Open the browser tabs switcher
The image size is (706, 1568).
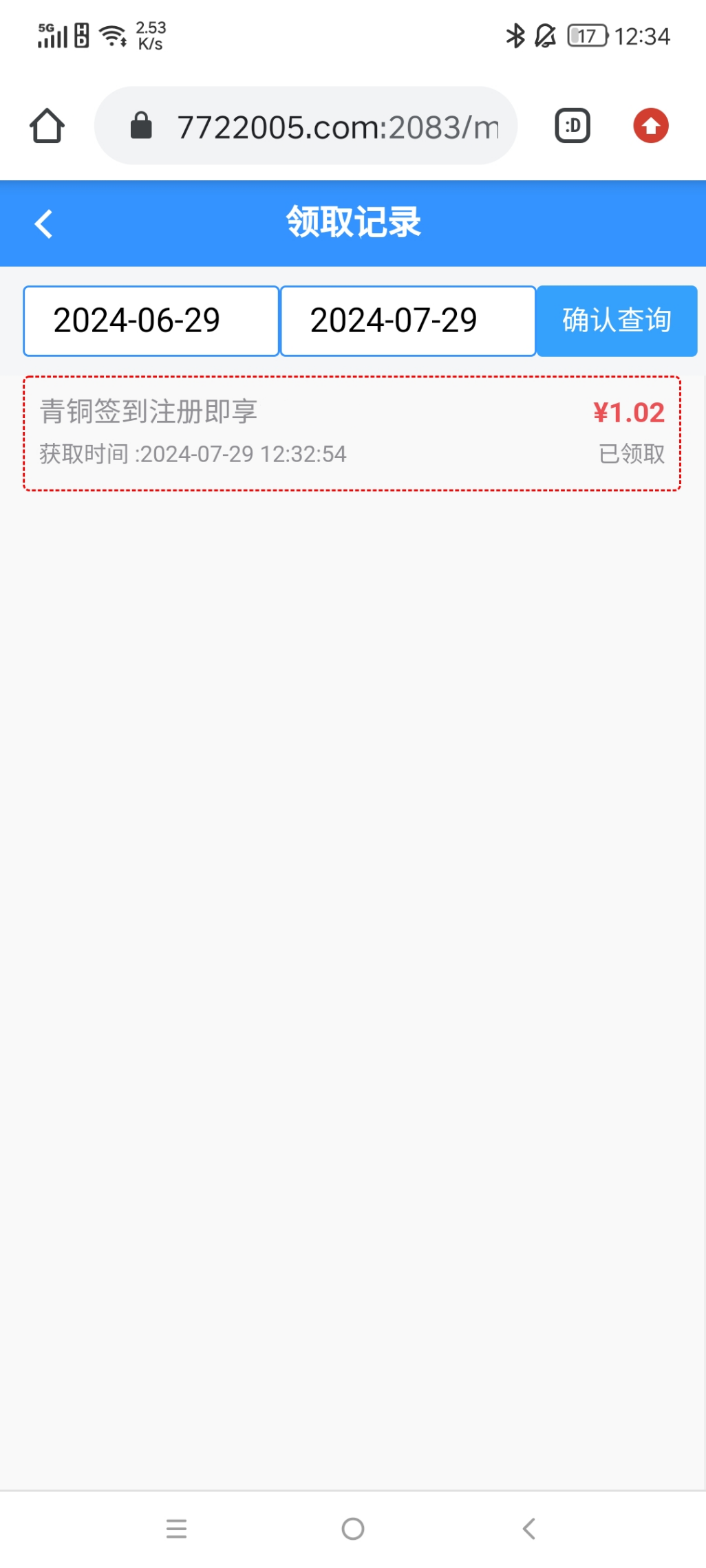572,126
